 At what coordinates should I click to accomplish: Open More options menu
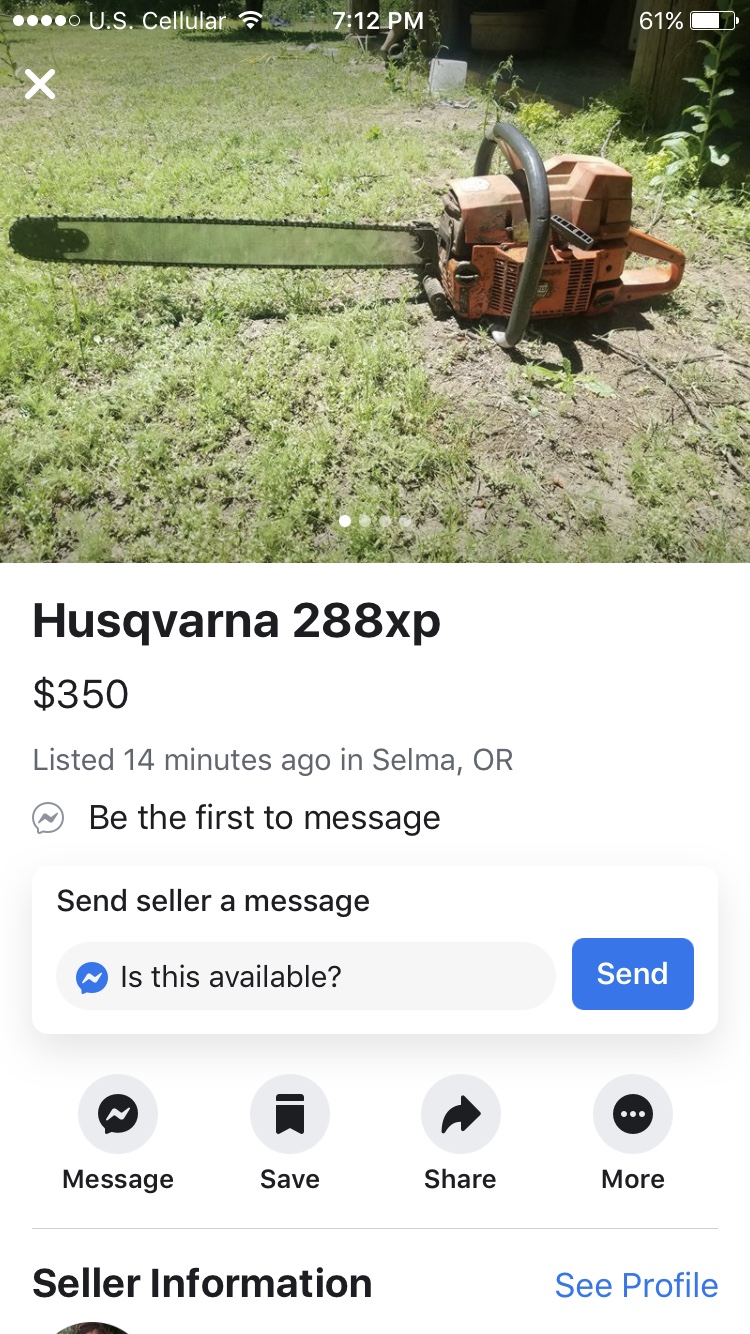(632, 1114)
